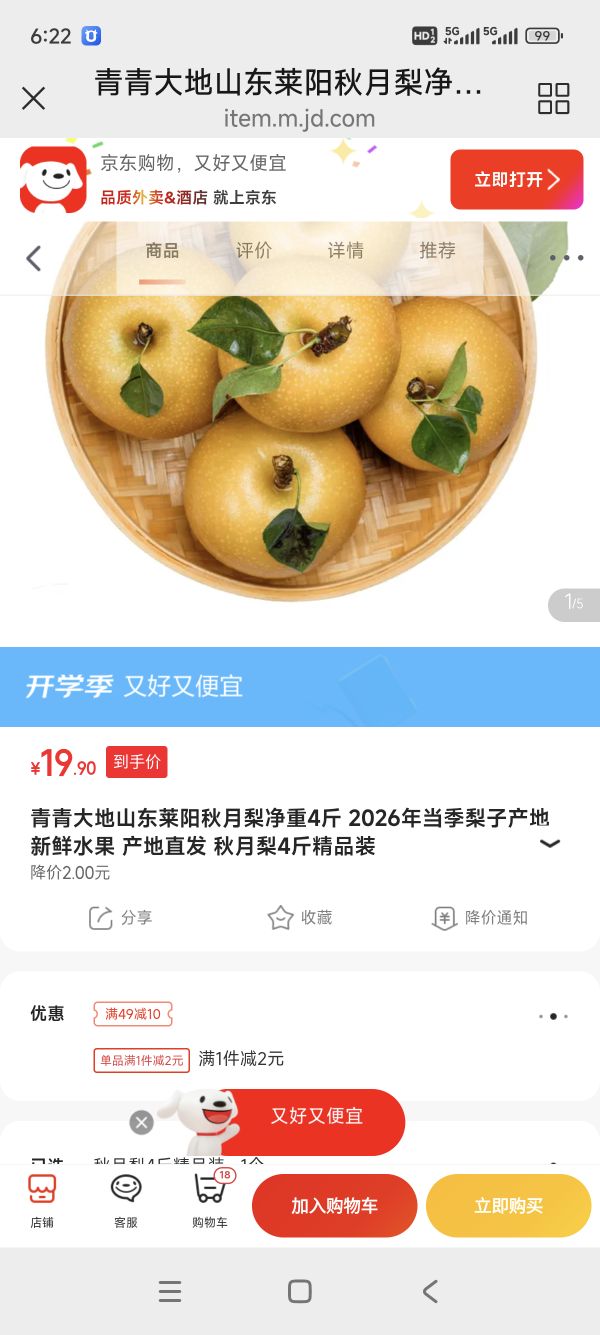This screenshot has height=1335, width=600.
Task: Tap the 立即打开 button to open in the JD app
Action: [x=516, y=179]
